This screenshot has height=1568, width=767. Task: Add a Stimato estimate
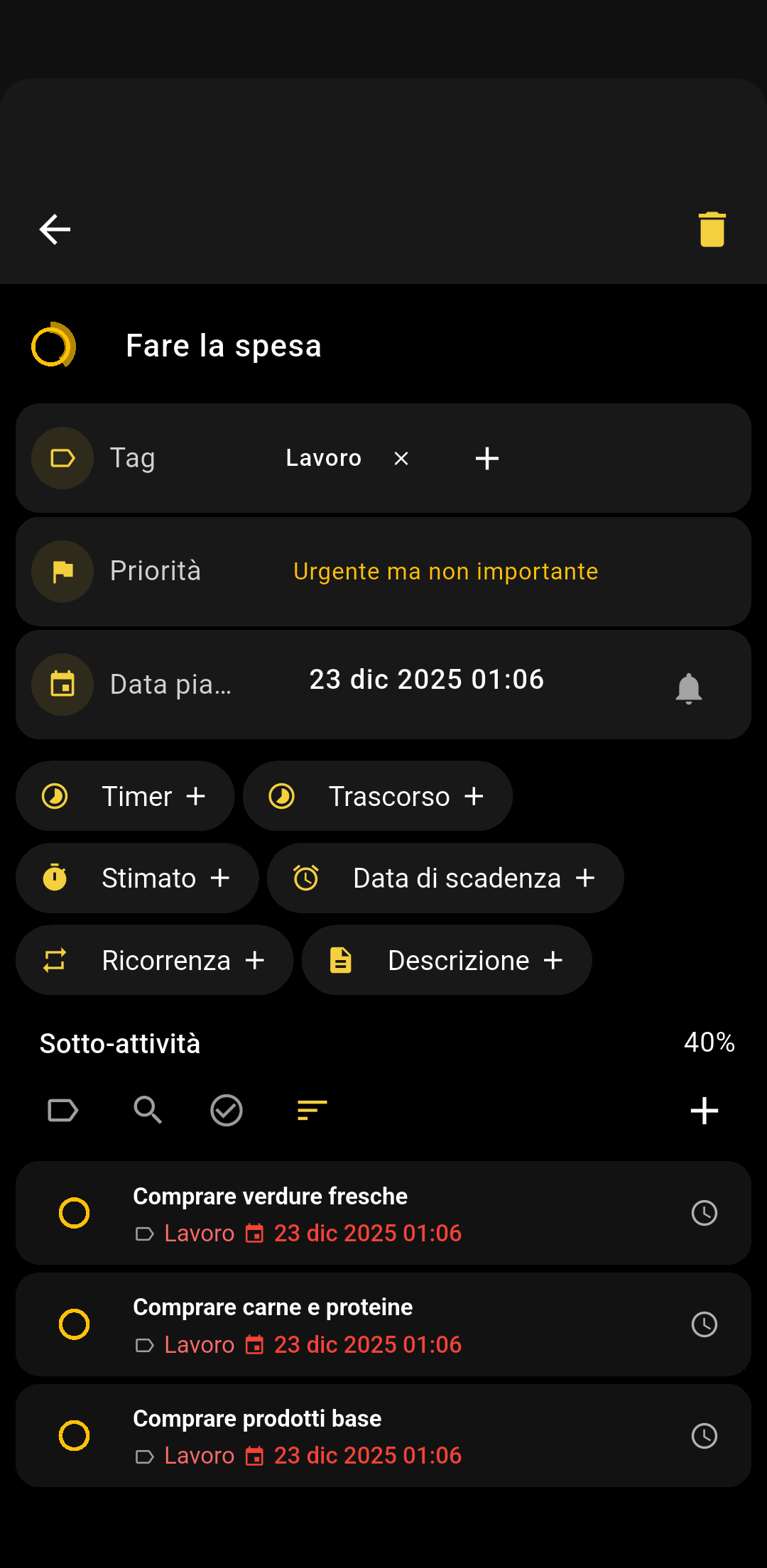[137, 878]
